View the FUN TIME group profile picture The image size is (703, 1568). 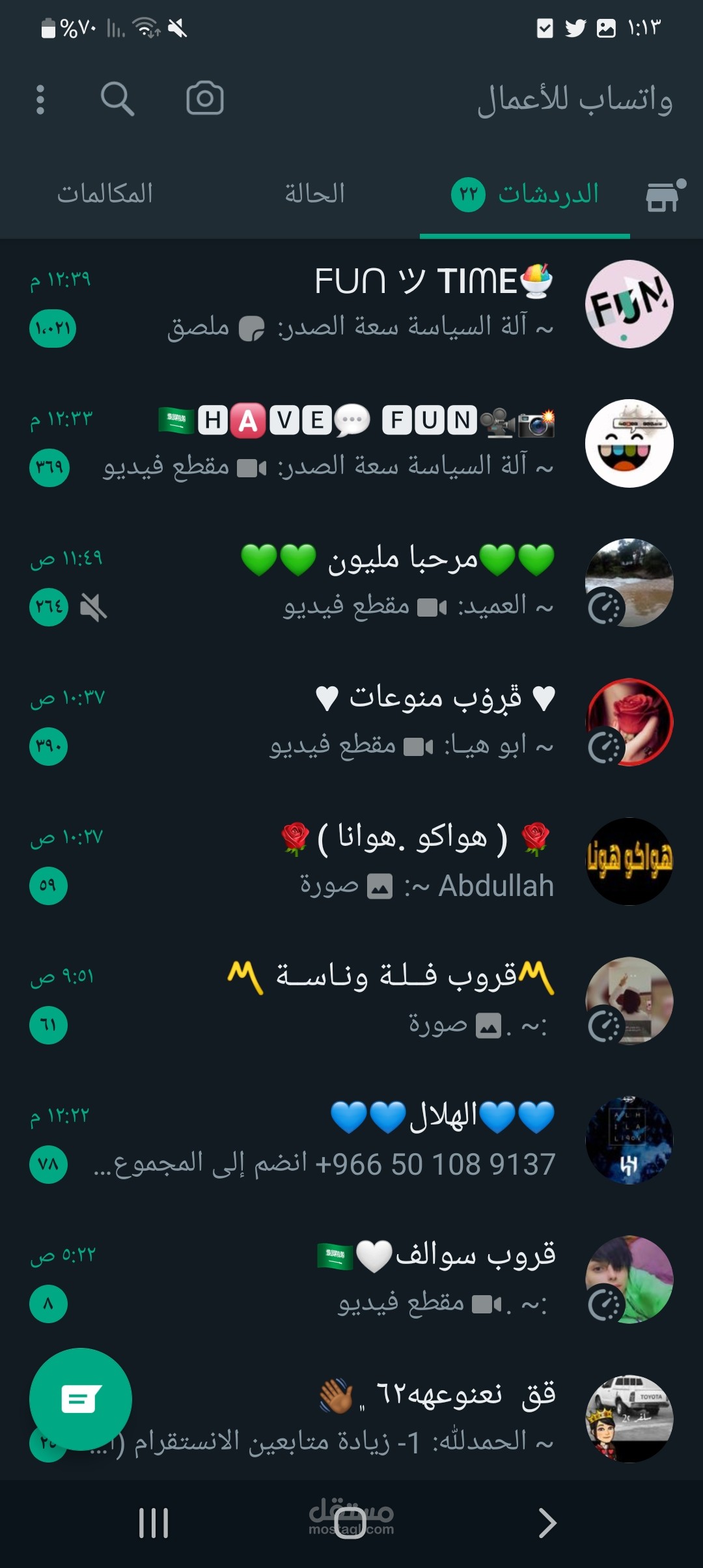629,304
